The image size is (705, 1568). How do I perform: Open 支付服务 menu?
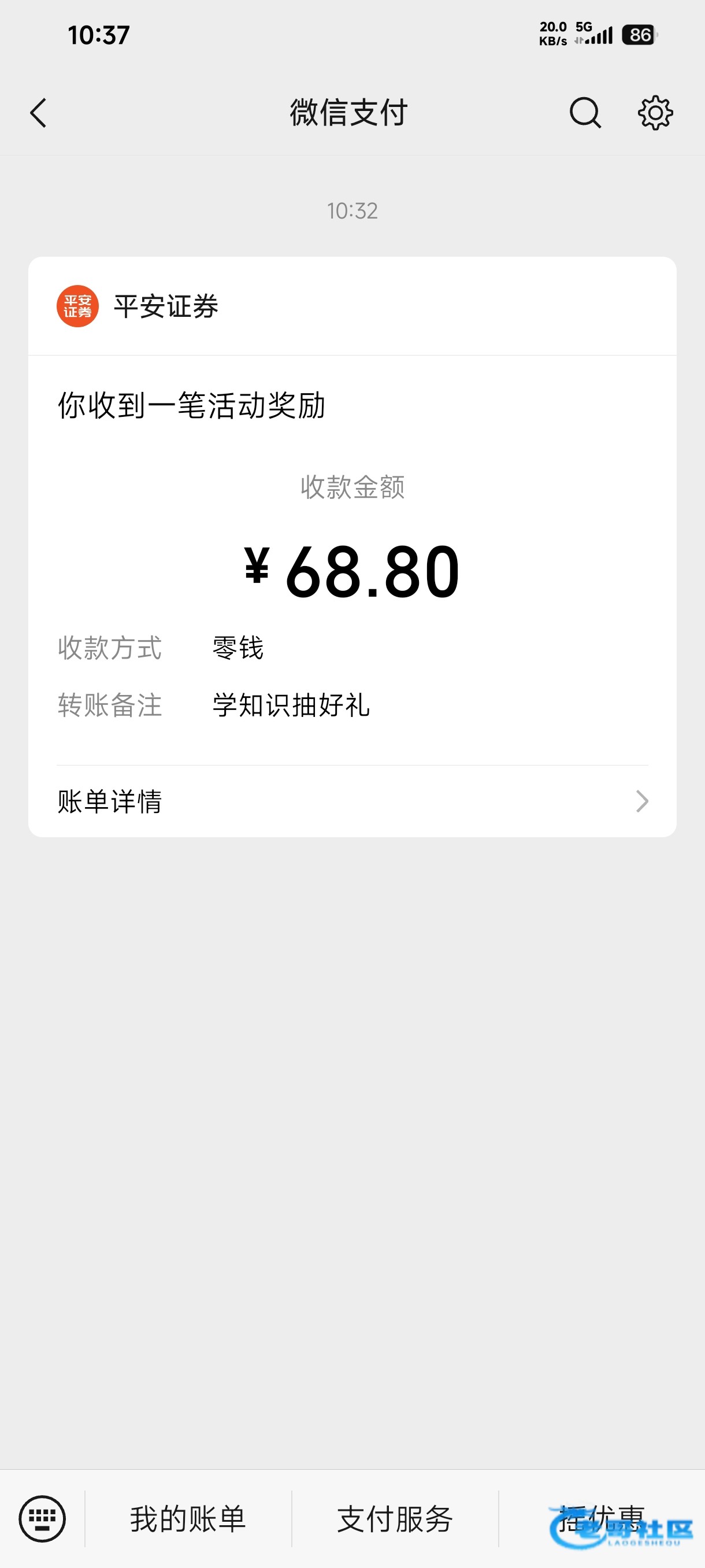tap(395, 1519)
